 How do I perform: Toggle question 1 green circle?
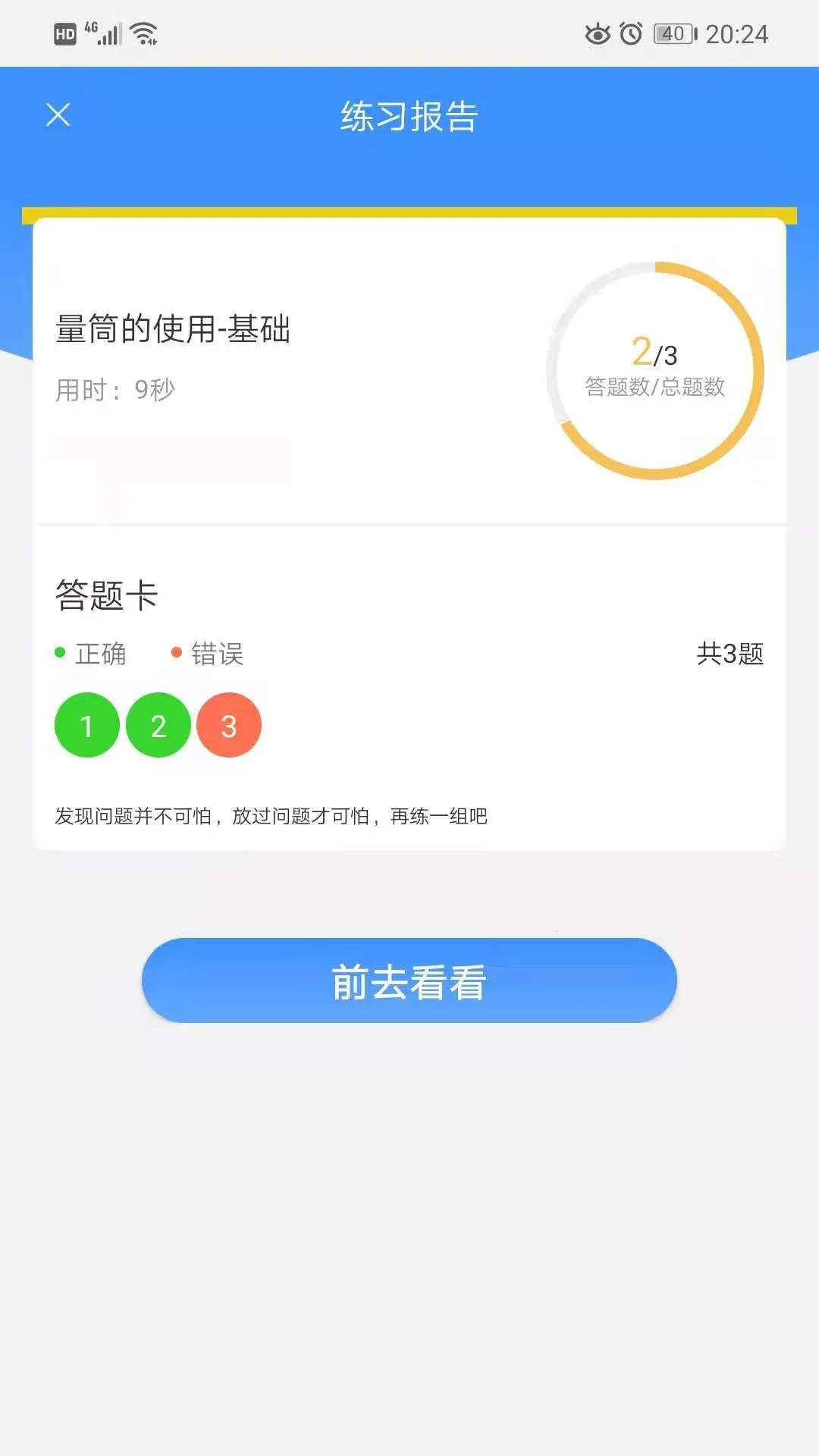[86, 725]
